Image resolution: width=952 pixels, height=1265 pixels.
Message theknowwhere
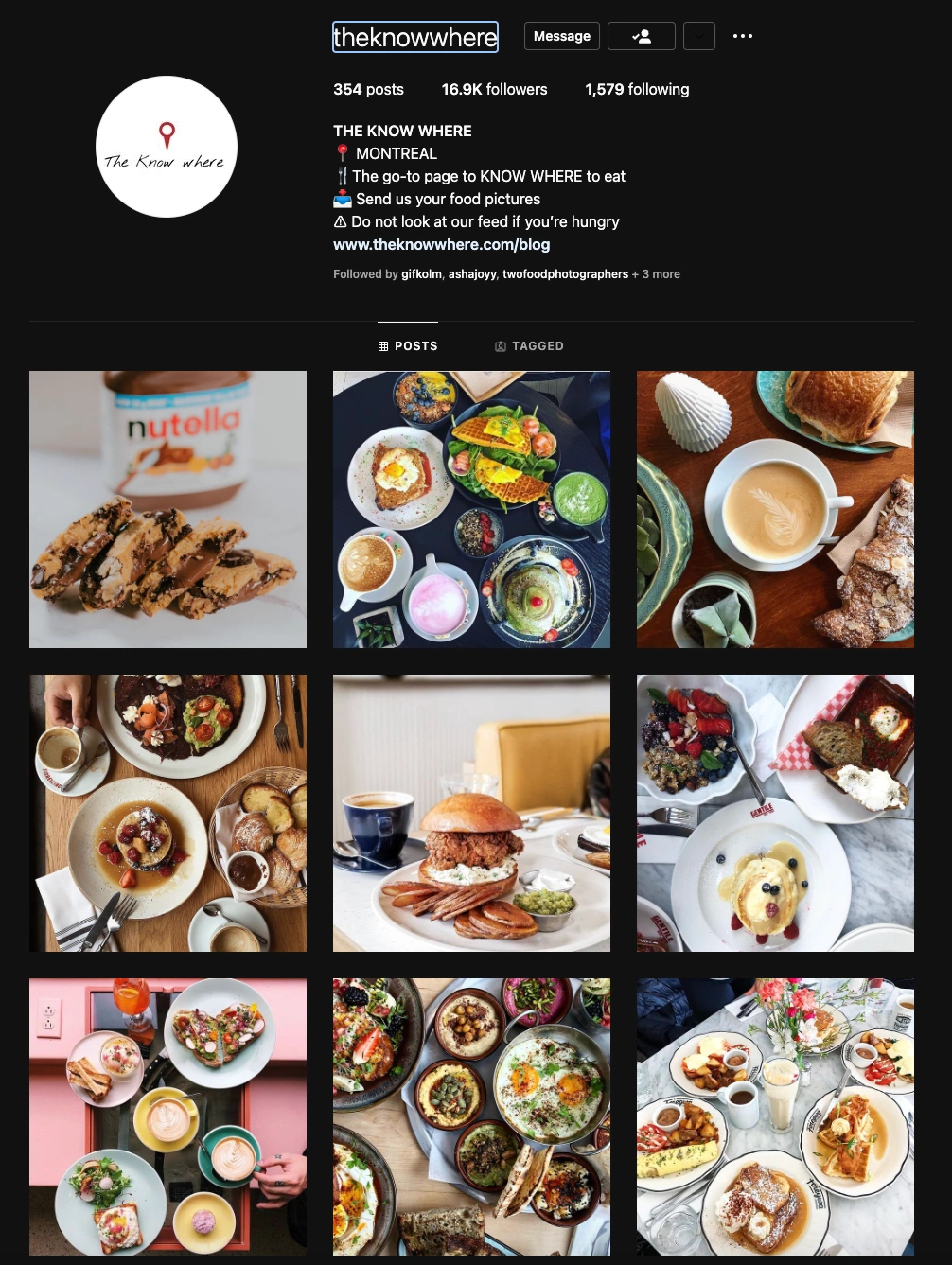561,36
